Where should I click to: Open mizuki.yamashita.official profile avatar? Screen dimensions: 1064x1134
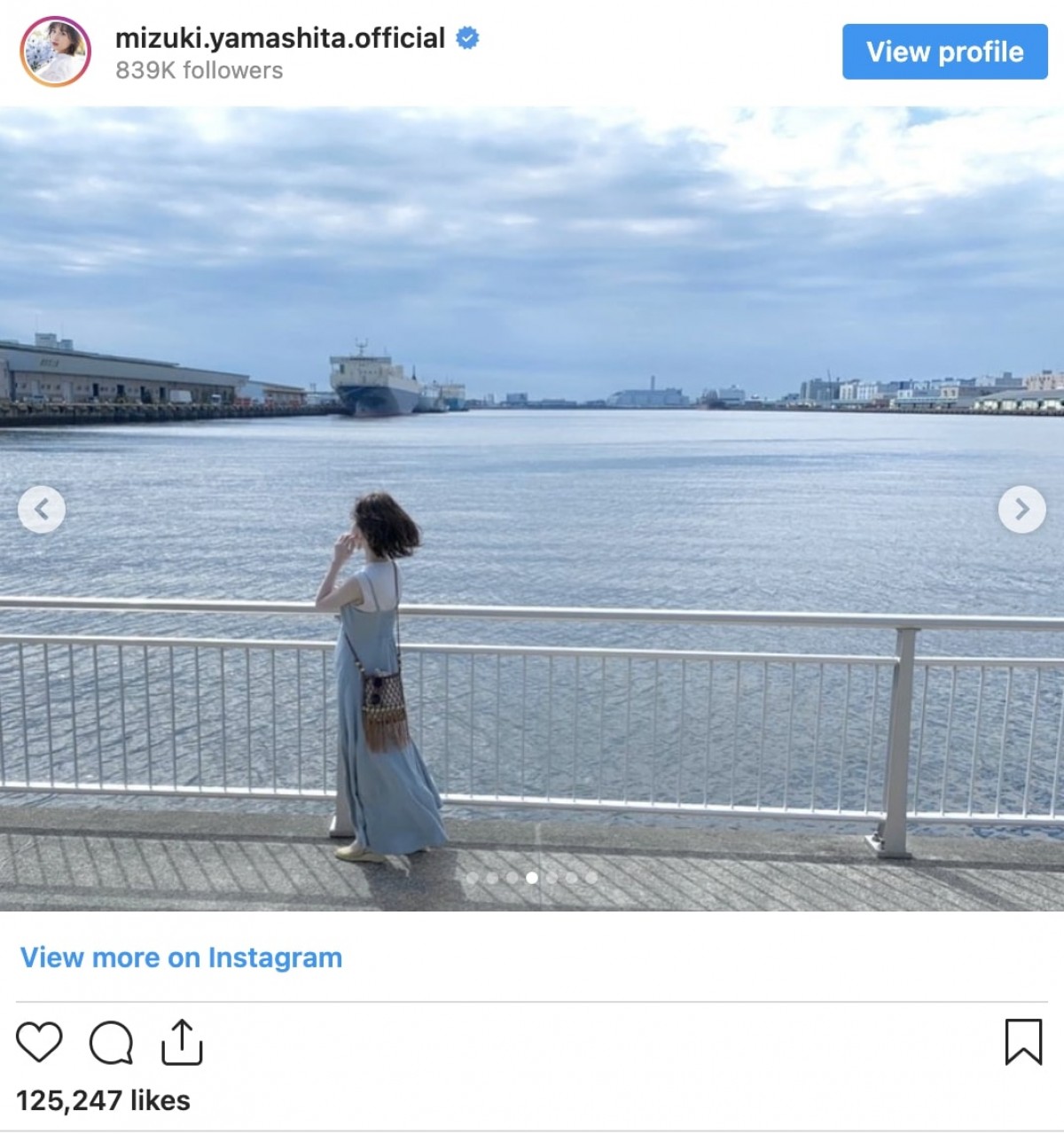(x=55, y=51)
